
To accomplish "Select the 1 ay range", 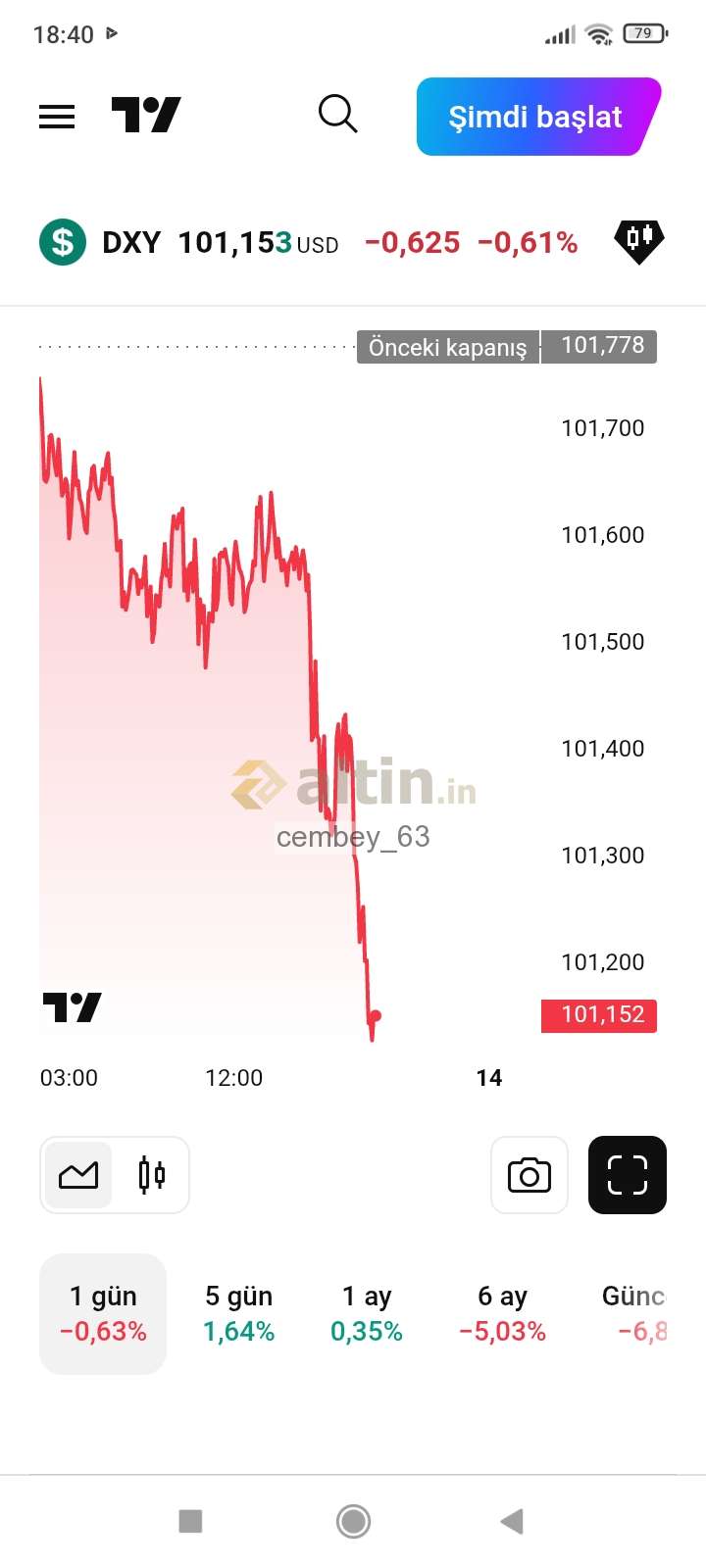I will (367, 1313).
